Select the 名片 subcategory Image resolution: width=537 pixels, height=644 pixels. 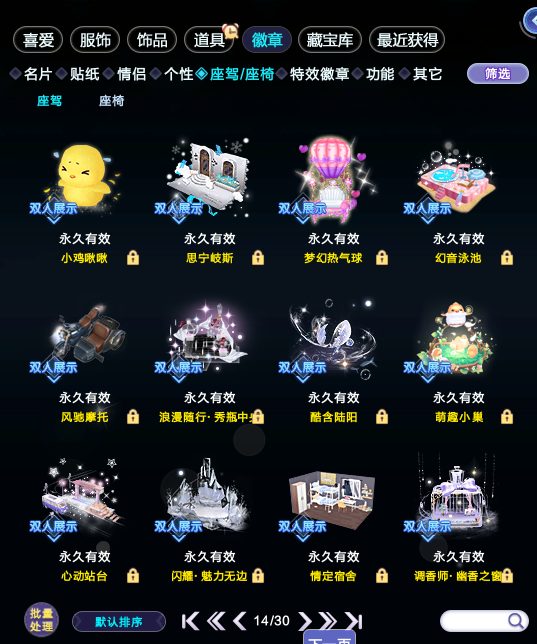pos(37,74)
